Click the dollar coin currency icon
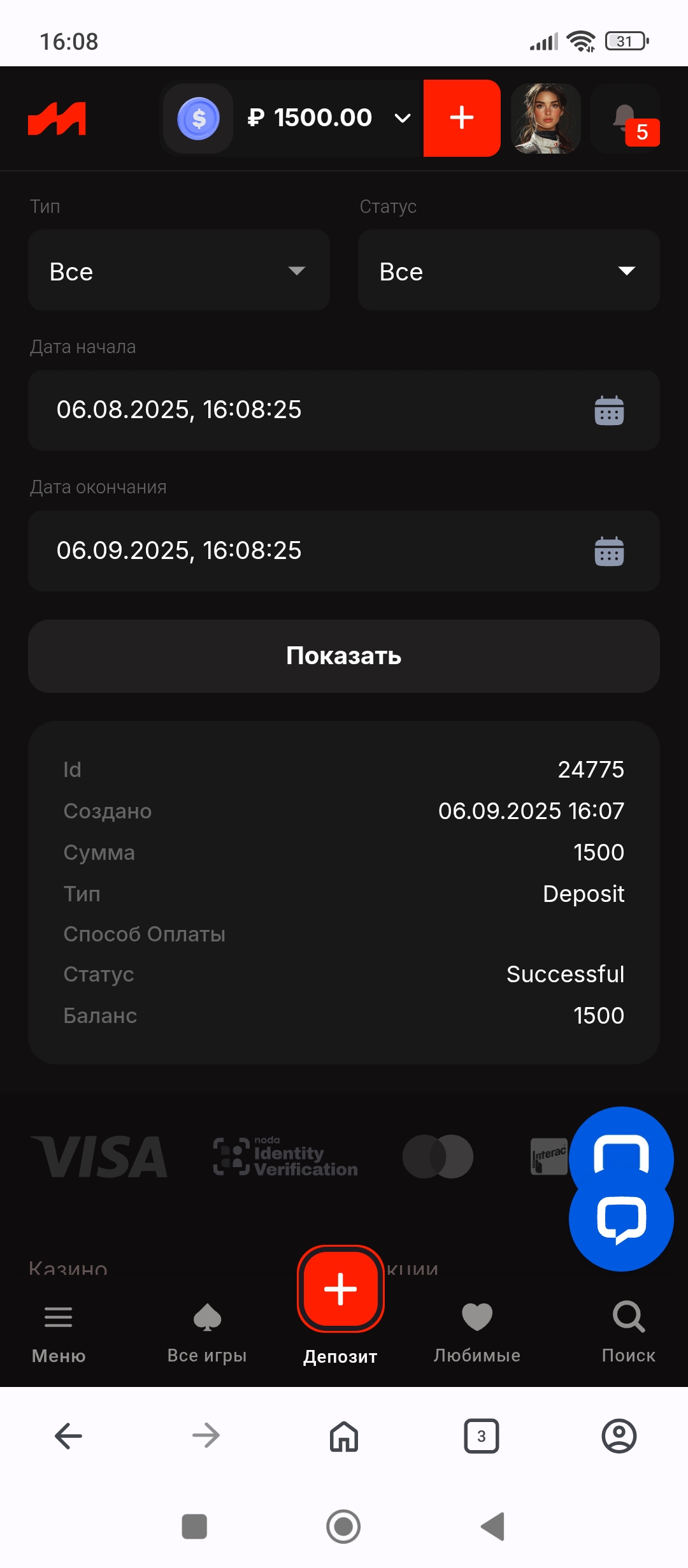This screenshot has height=1568, width=688. tap(198, 117)
